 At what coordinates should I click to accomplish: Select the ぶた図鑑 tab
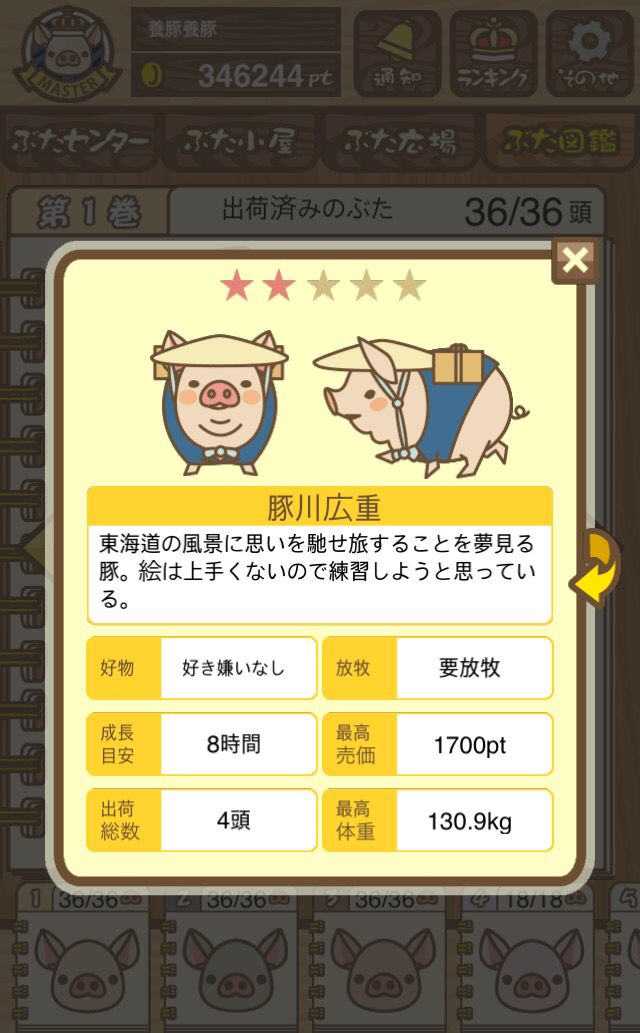(x=561, y=142)
